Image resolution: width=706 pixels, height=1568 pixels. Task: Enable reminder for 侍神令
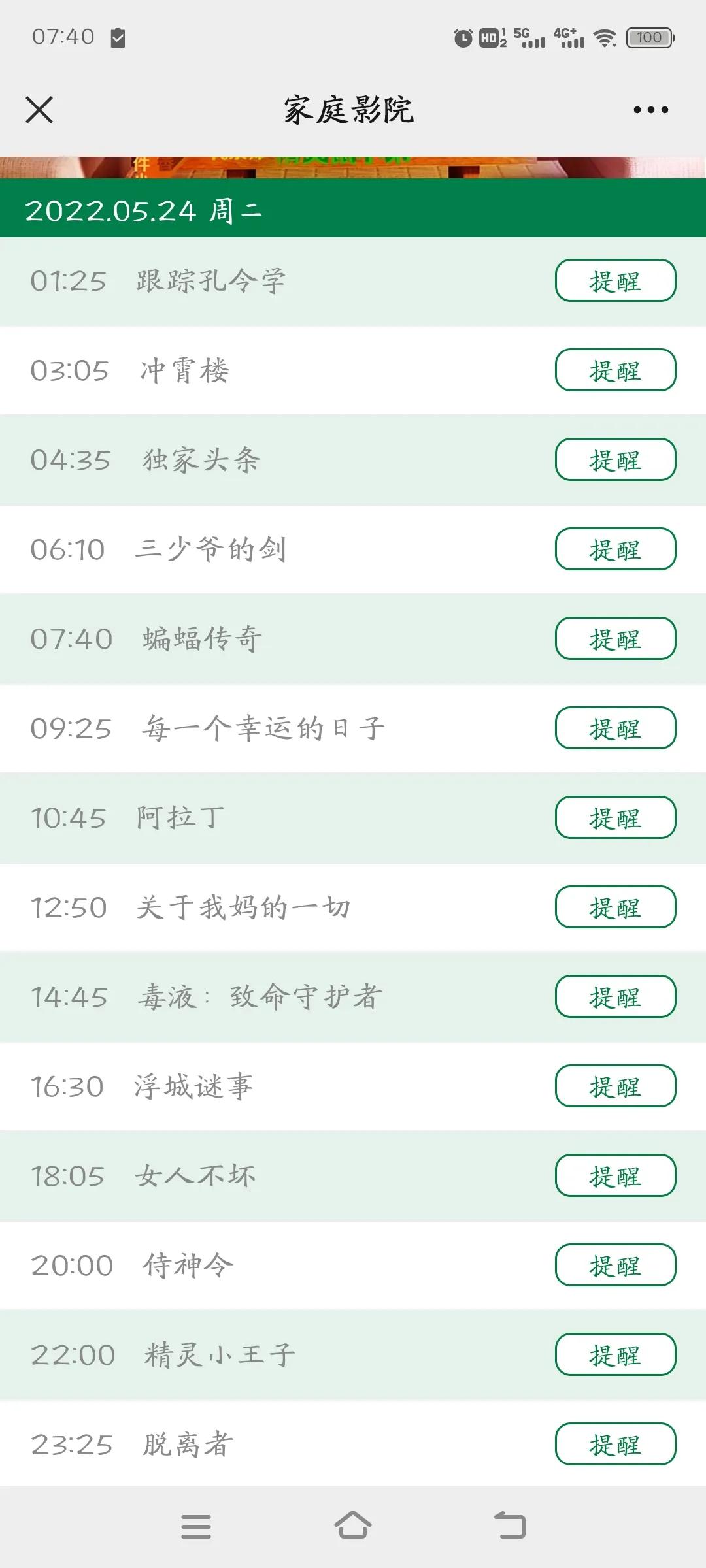pyautogui.click(x=614, y=1266)
